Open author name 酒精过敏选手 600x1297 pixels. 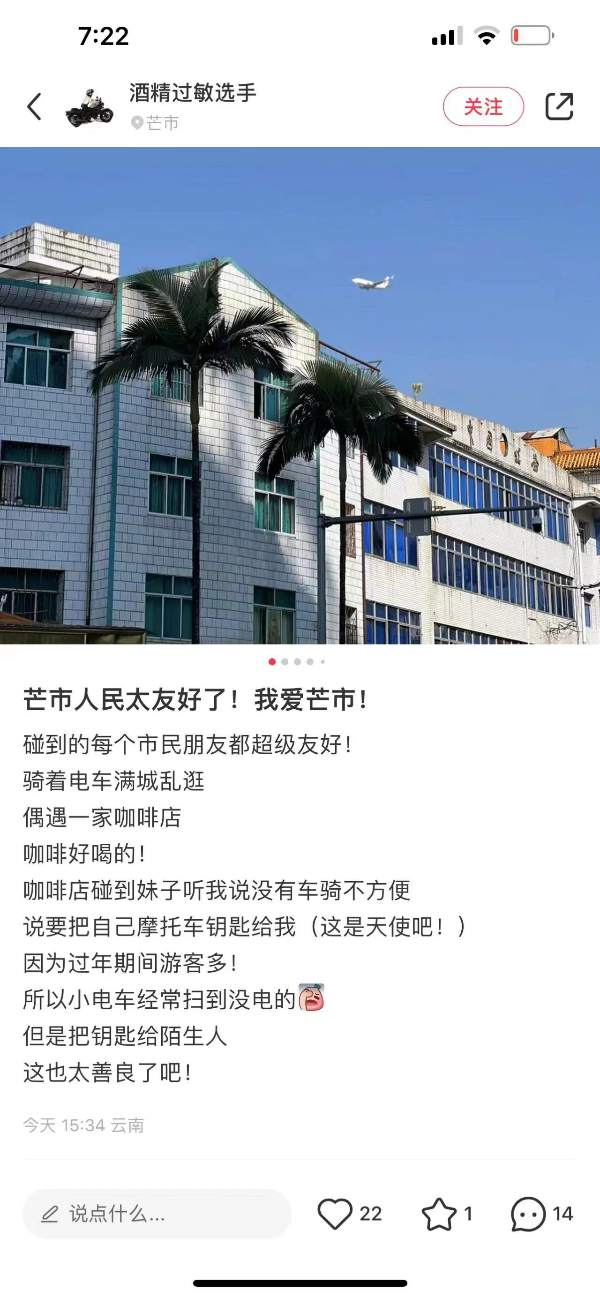click(x=193, y=93)
